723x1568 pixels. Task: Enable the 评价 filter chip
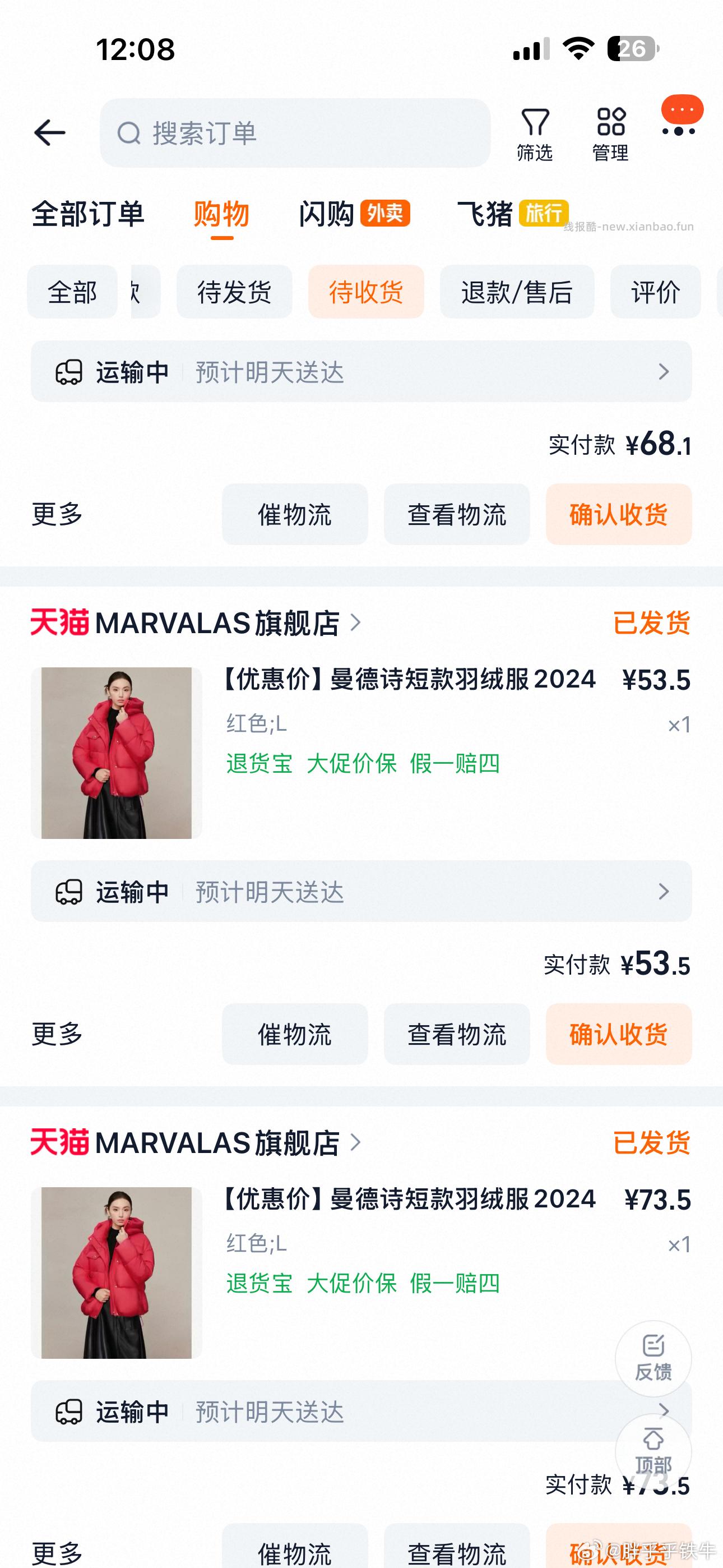click(655, 292)
